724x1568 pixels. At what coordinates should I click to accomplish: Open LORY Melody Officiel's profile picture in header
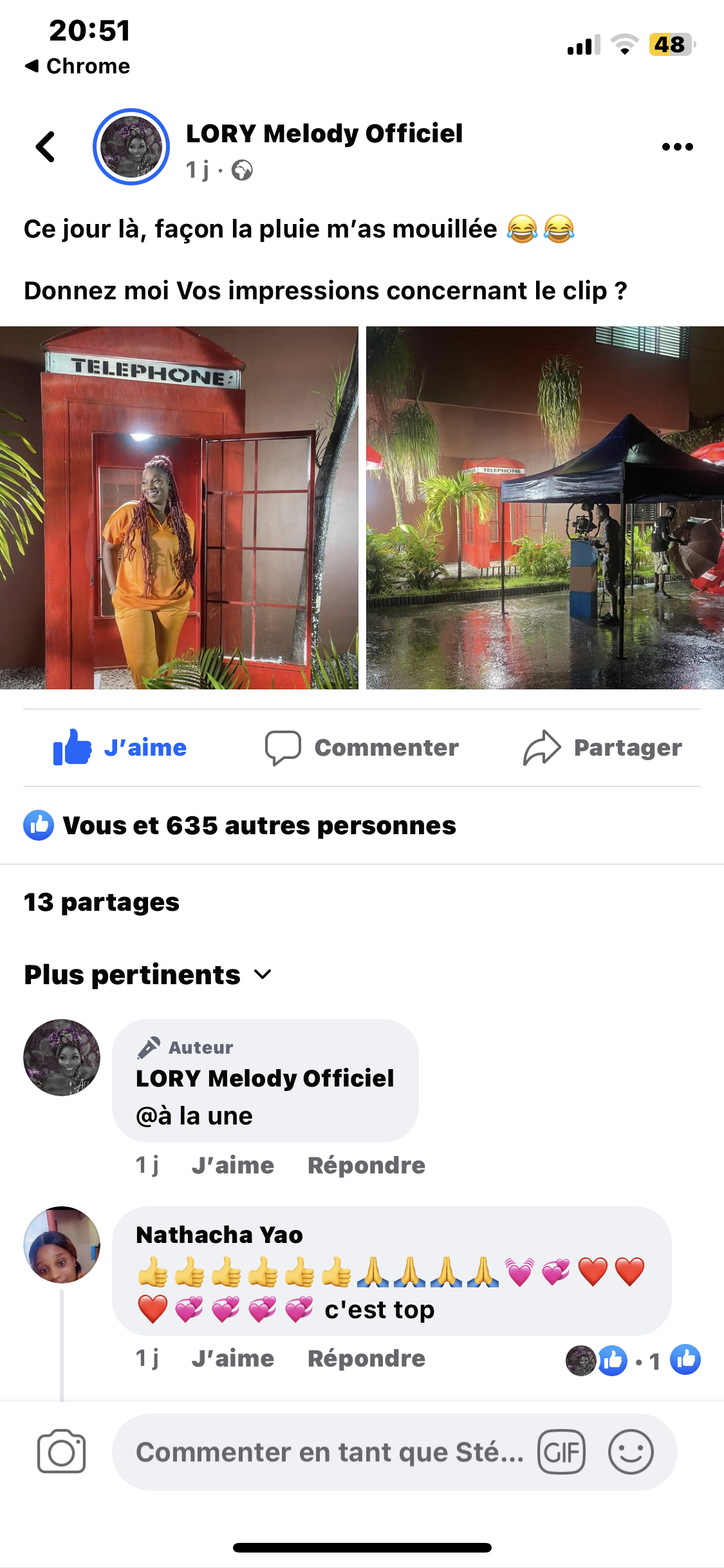point(131,147)
